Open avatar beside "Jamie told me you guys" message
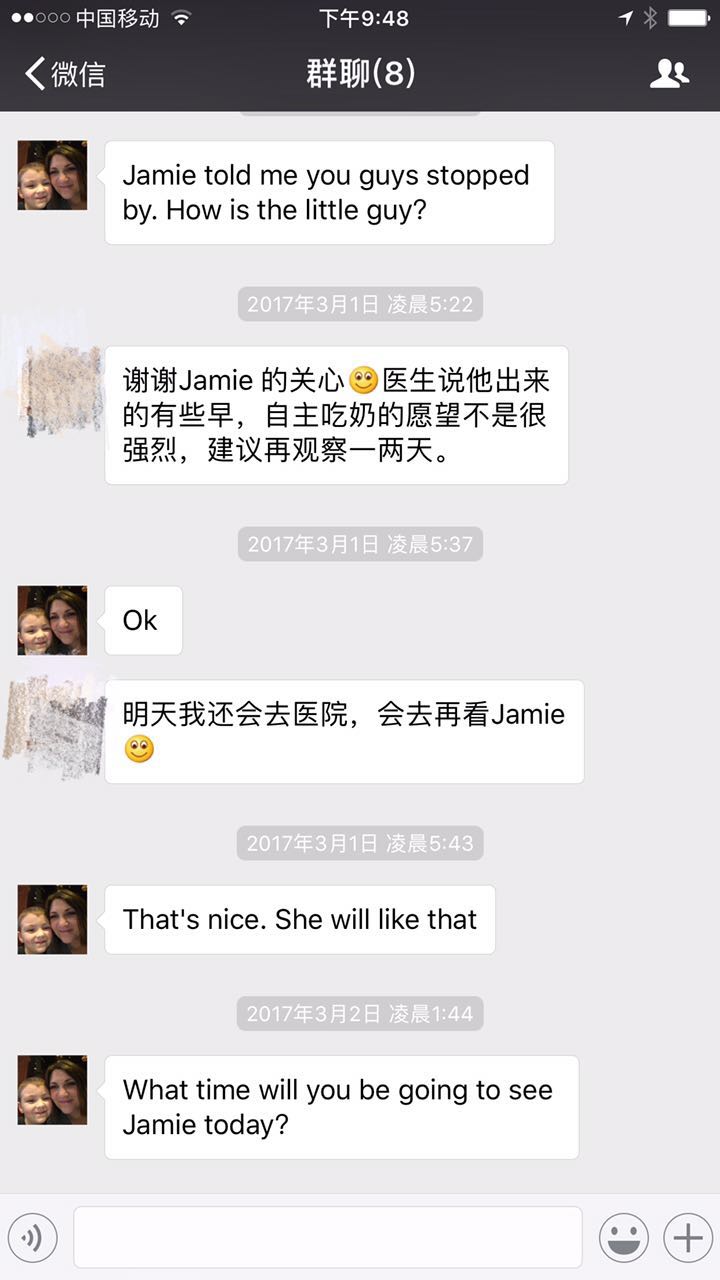720x1280 pixels. pos(52,175)
